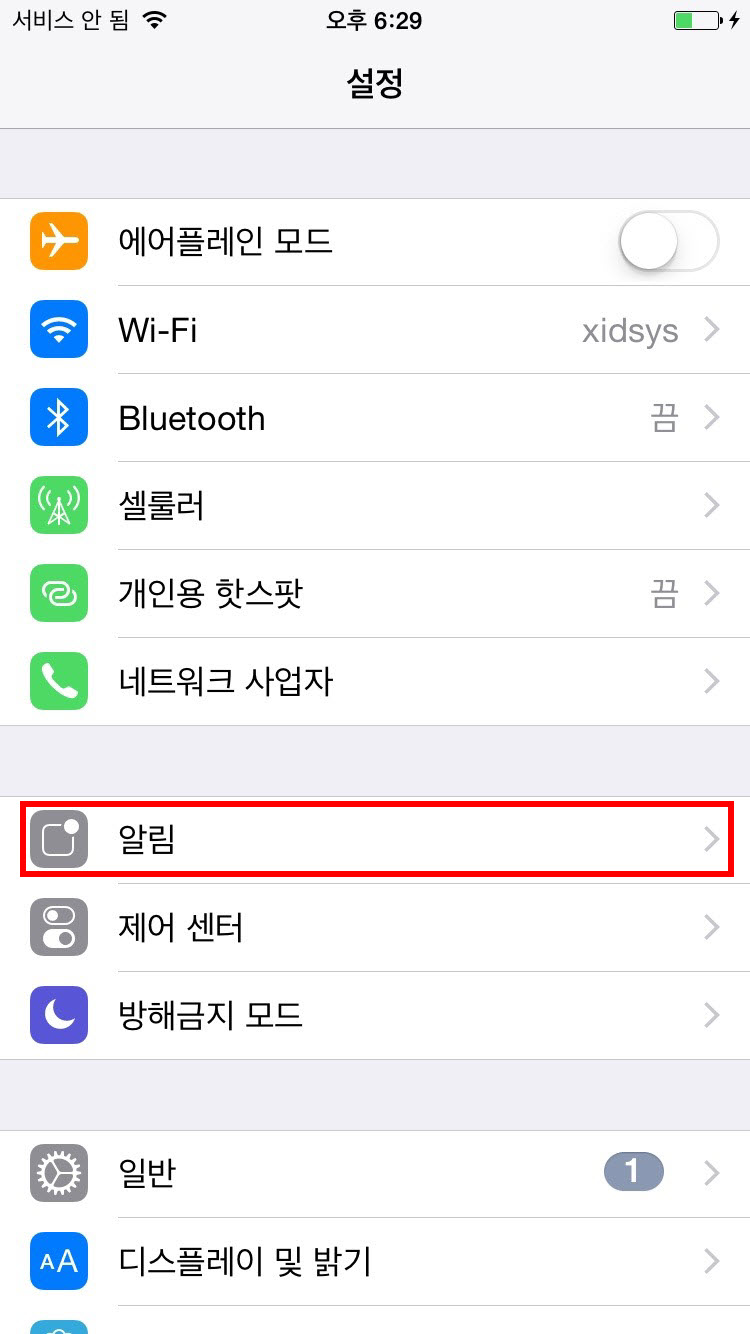This screenshot has height=1334, width=750.
Task: Toggle the 에어플레인 모드 switch
Action: [x=669, y=242]
